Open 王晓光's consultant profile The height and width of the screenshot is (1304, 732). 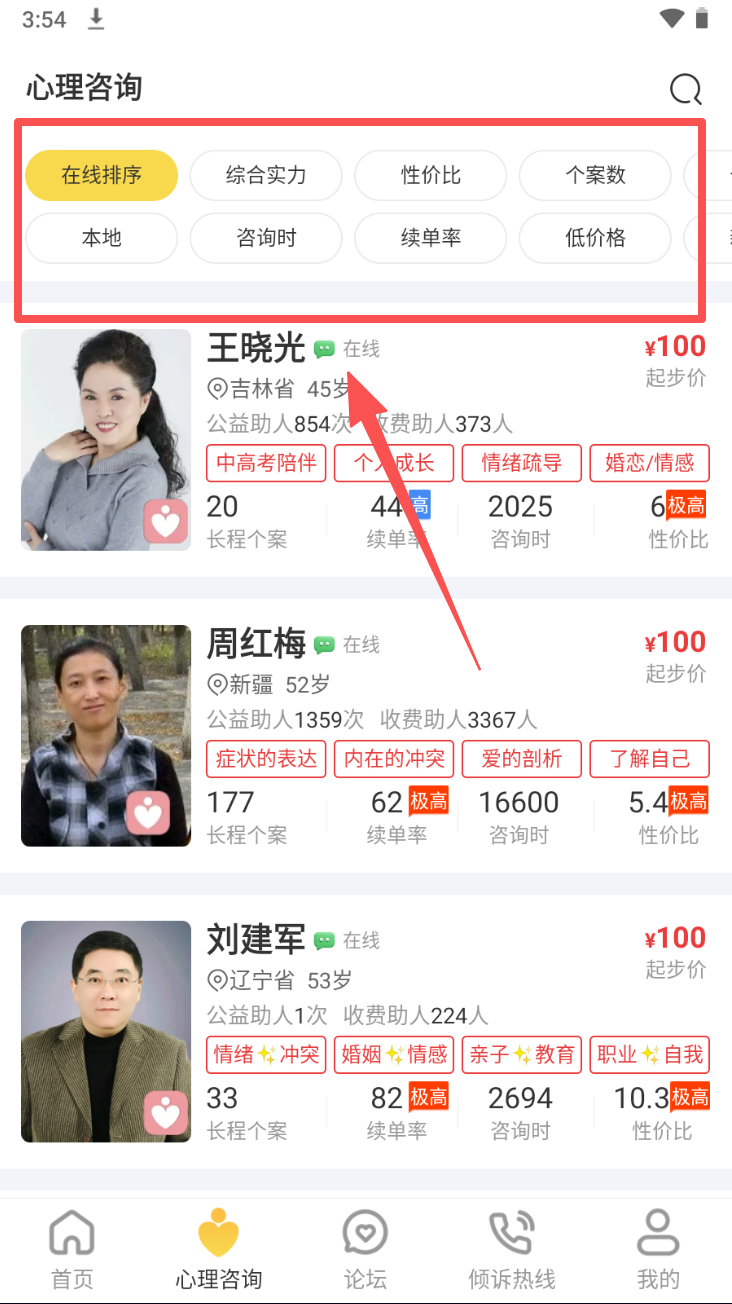tap(256, 348)
